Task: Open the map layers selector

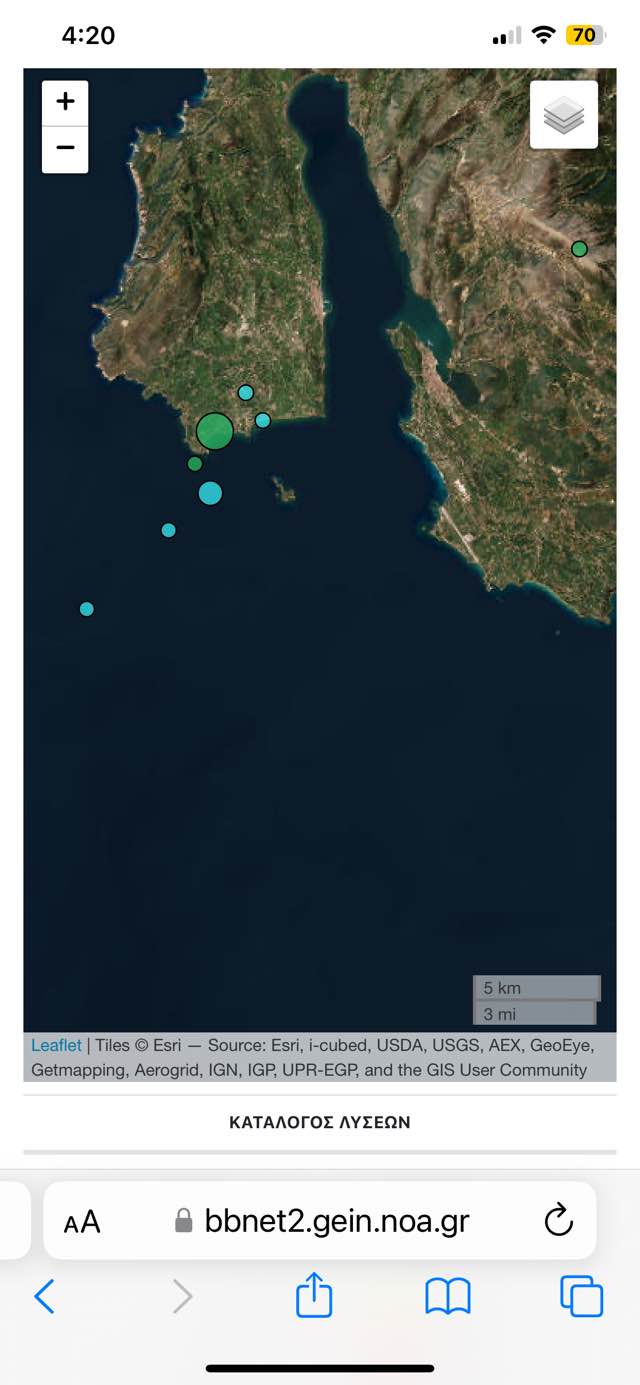Action: 563,115
